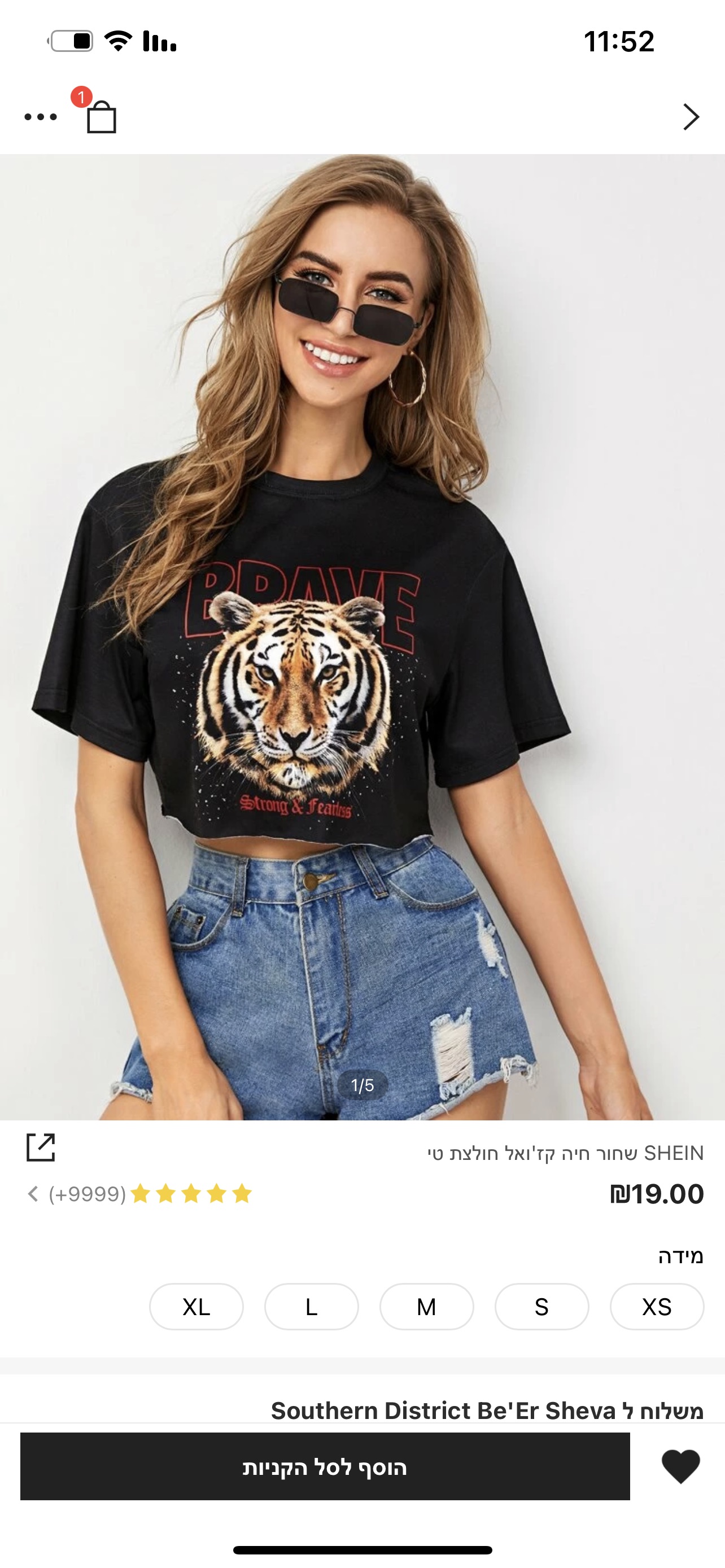Add the item to the shopping cart
Viewport: 725px width, 1568px height.
[325, 1466]
